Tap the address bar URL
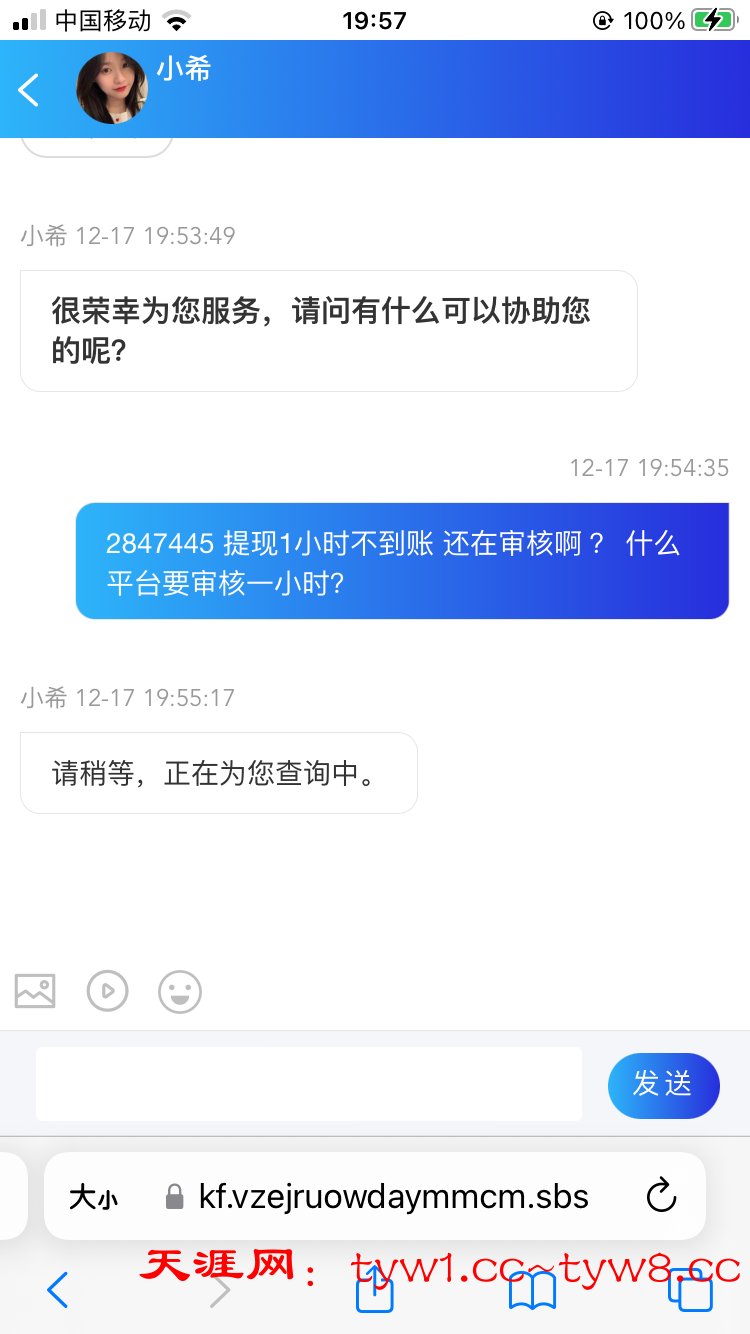This screenshot has width=750, height=1334. click(x=393, y=1197)
